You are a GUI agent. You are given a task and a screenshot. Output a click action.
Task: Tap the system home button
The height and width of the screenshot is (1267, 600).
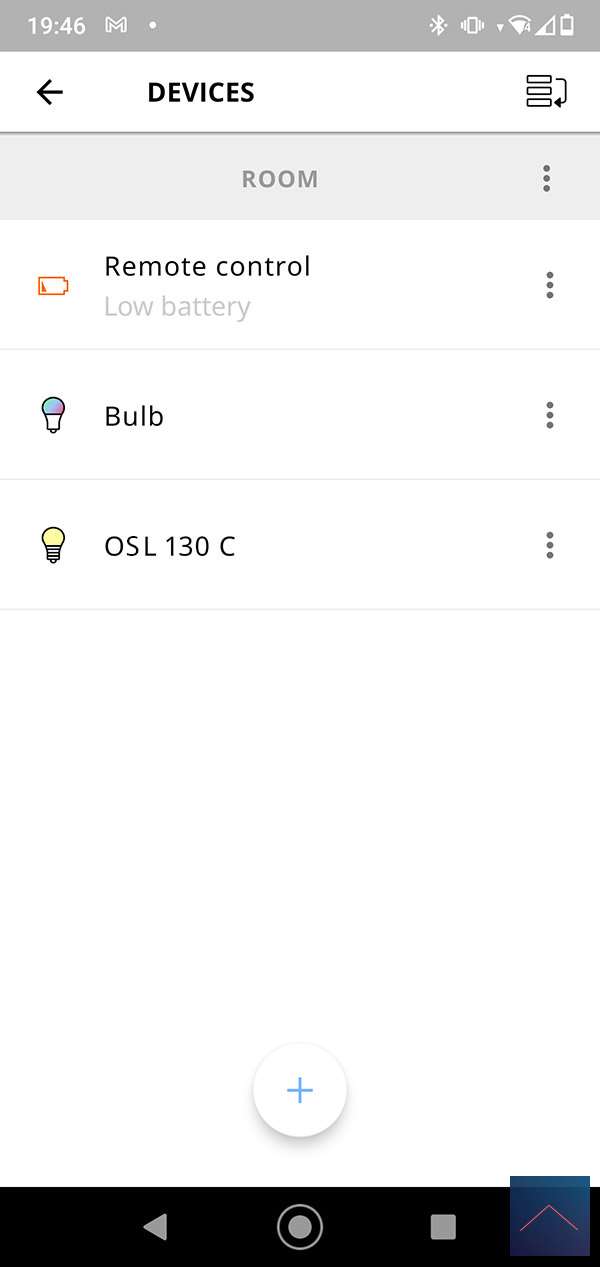click(300, 1226)
